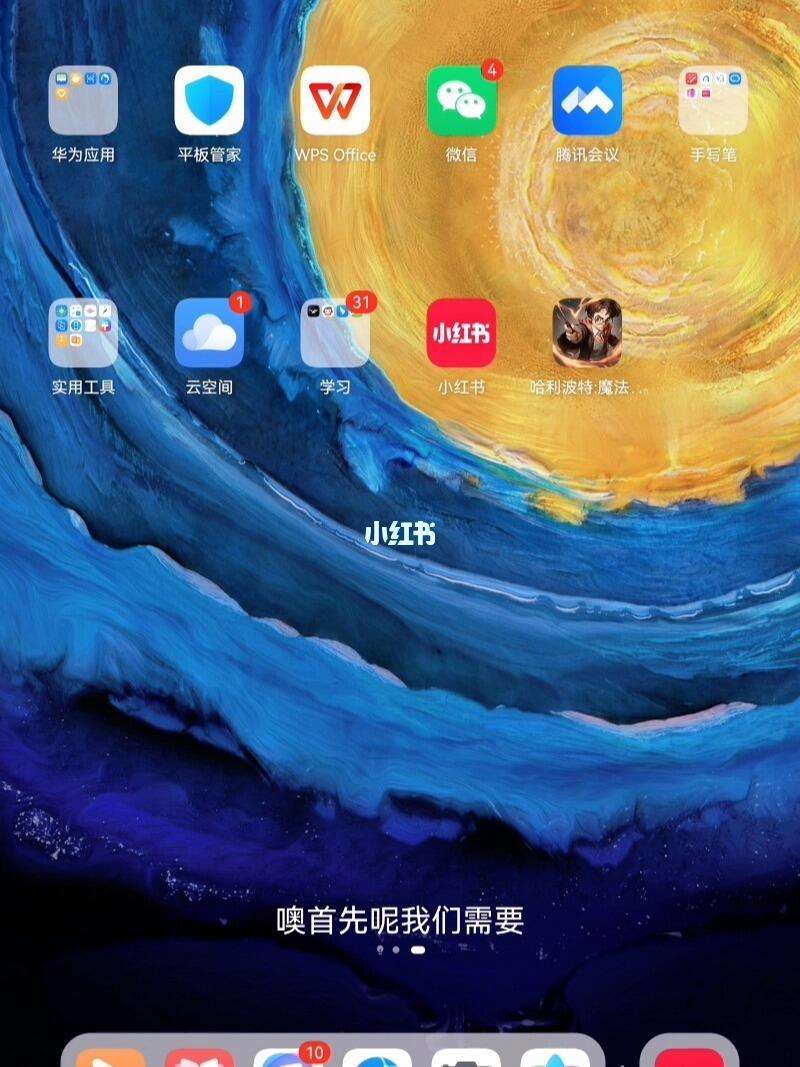800x1067 pixels.
Task: Open the 实用工具 folder
Action: [83, 333]
